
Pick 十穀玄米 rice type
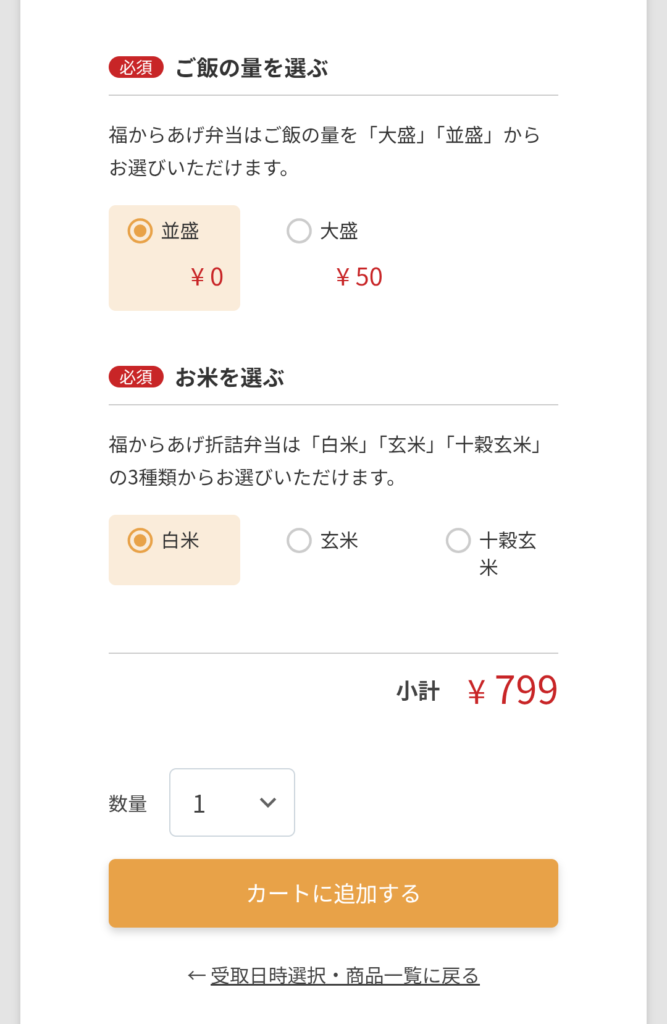[x=458, y=541]
